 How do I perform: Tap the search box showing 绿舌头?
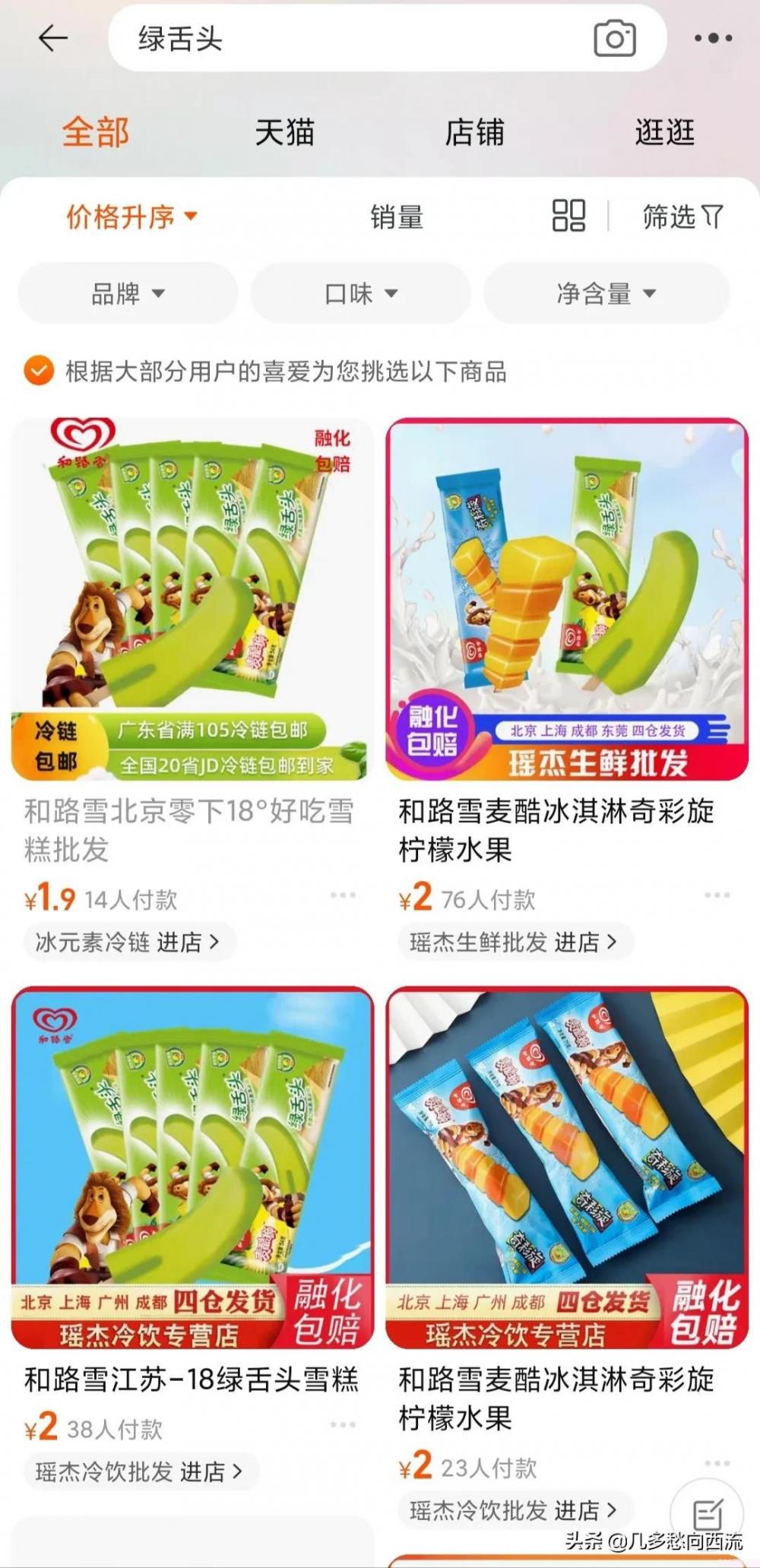click(x=342, y=38)
